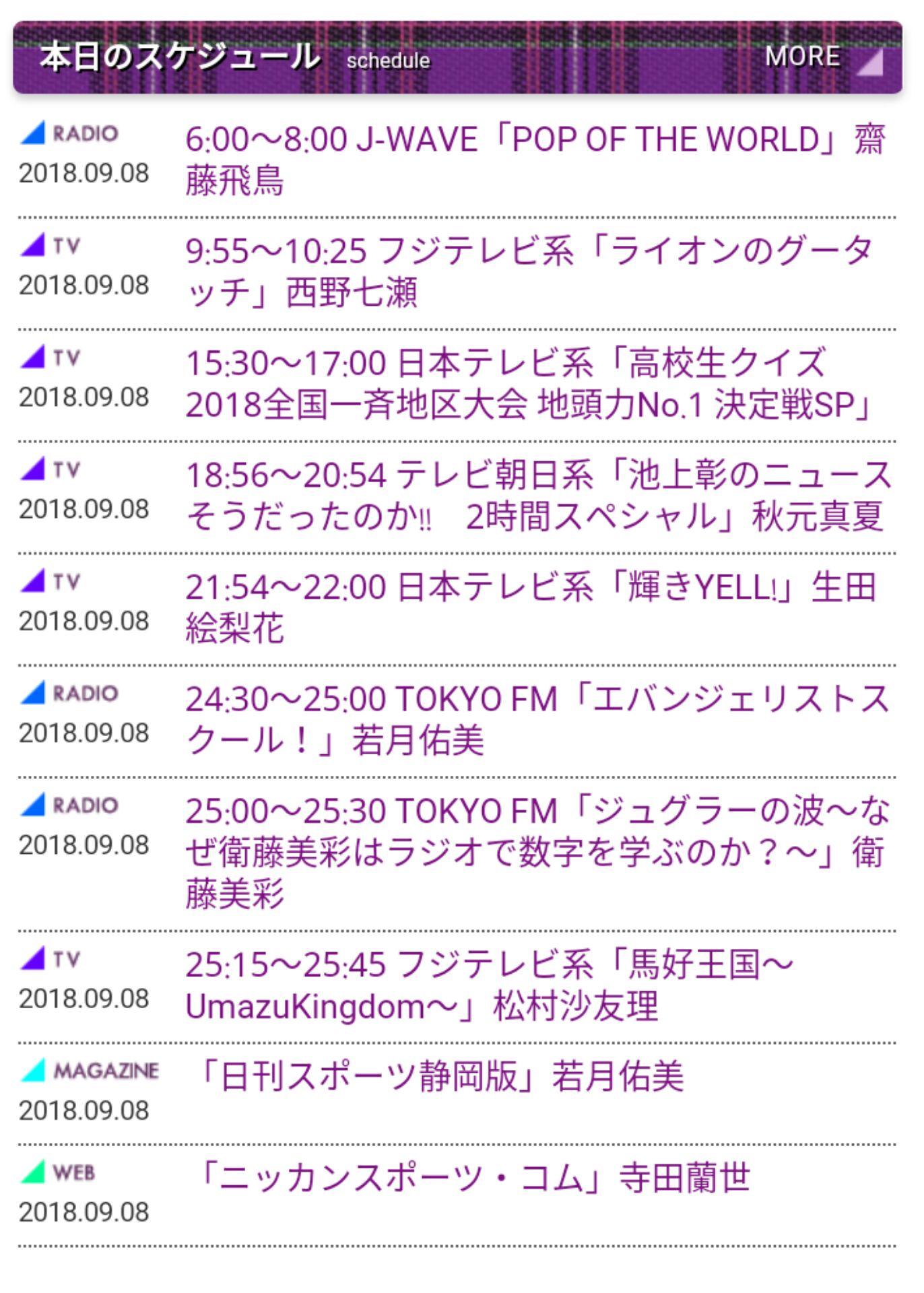Open 輝きYELL! 生田絵梨花 entry

530,608
